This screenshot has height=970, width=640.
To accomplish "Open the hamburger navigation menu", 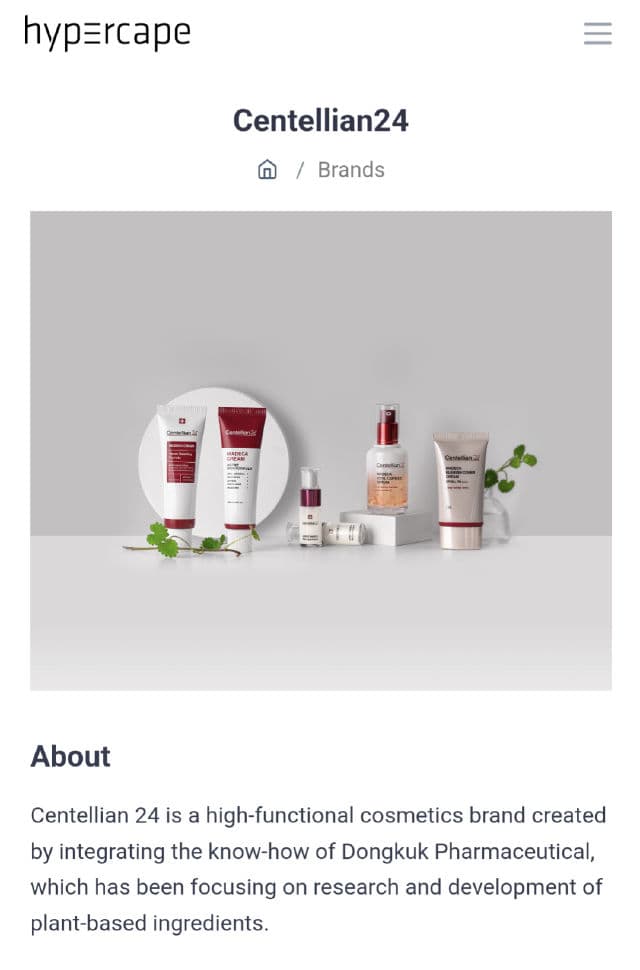I will point(597,33).
